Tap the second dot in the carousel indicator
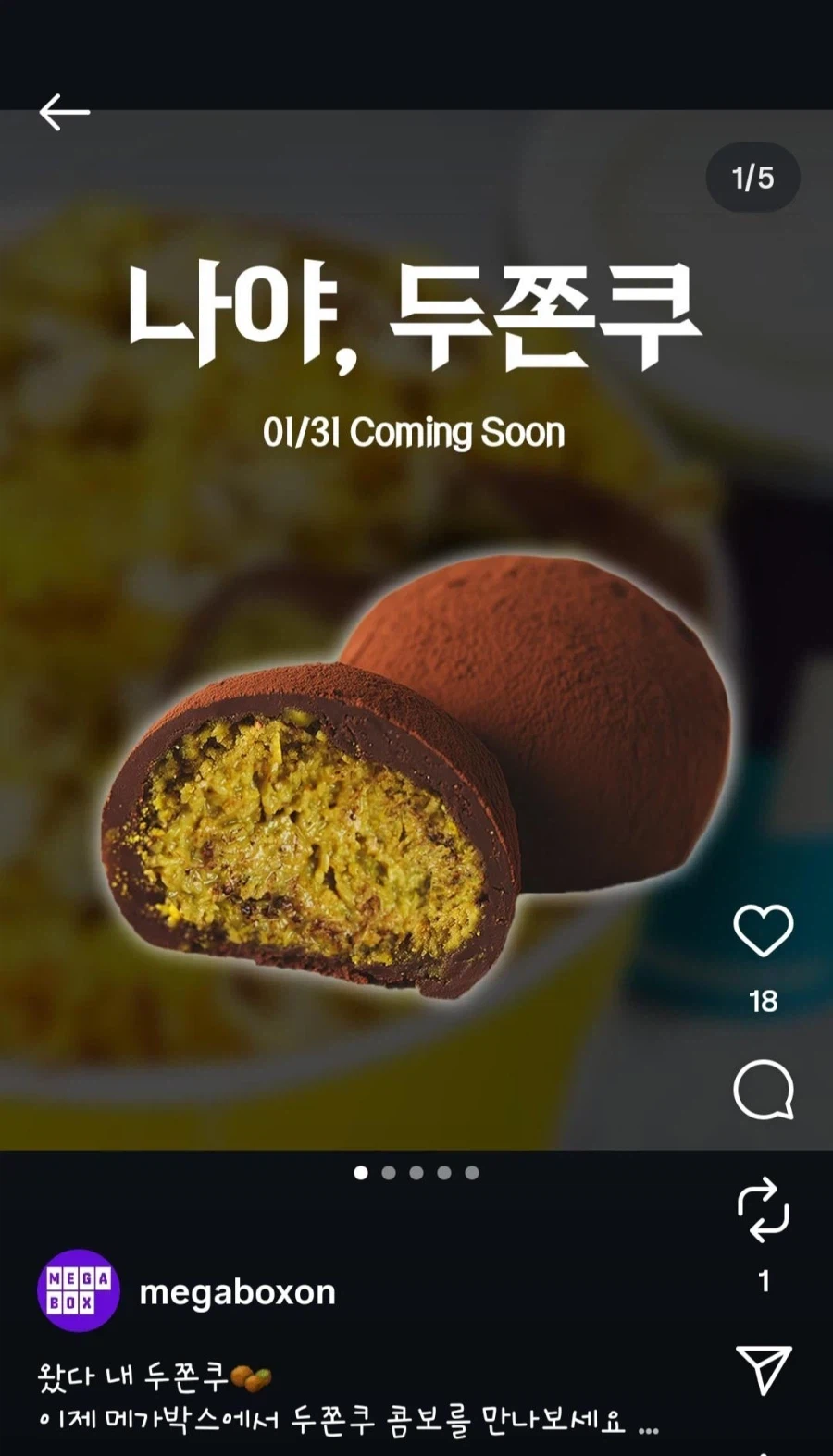Image resolution: width=833 pixels, height=1456 pixels. [x=388, y=1172]
